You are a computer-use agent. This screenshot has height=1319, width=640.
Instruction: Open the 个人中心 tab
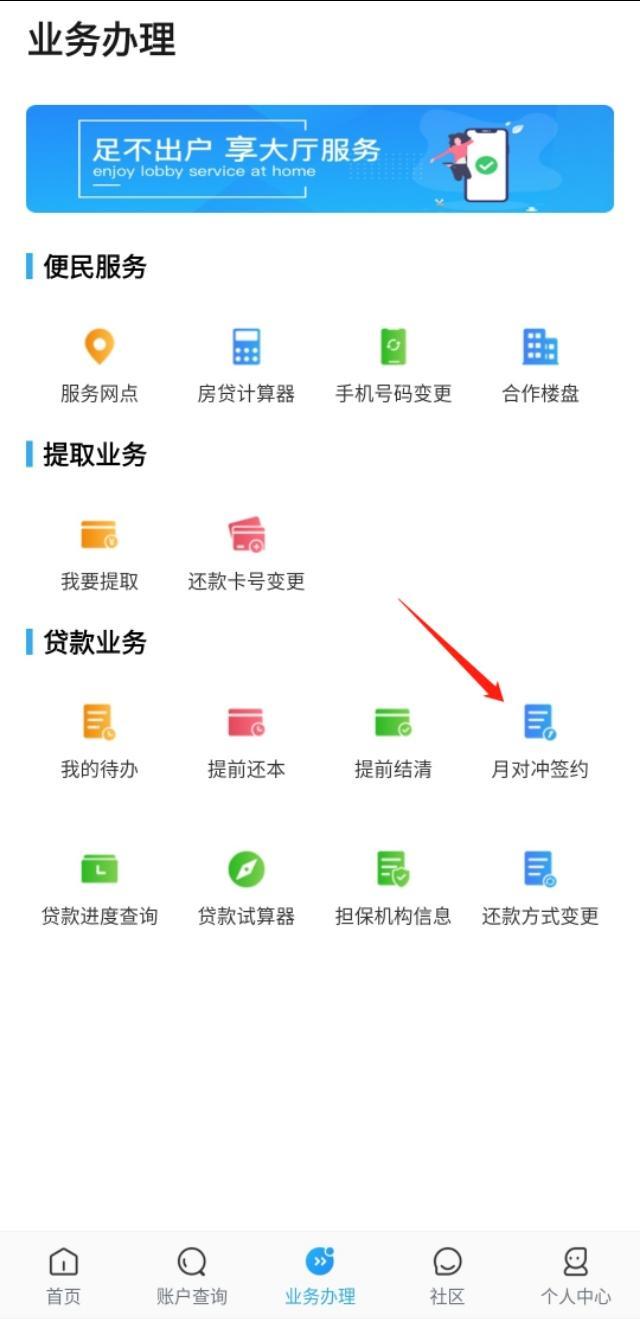(x=575, y=1276)
